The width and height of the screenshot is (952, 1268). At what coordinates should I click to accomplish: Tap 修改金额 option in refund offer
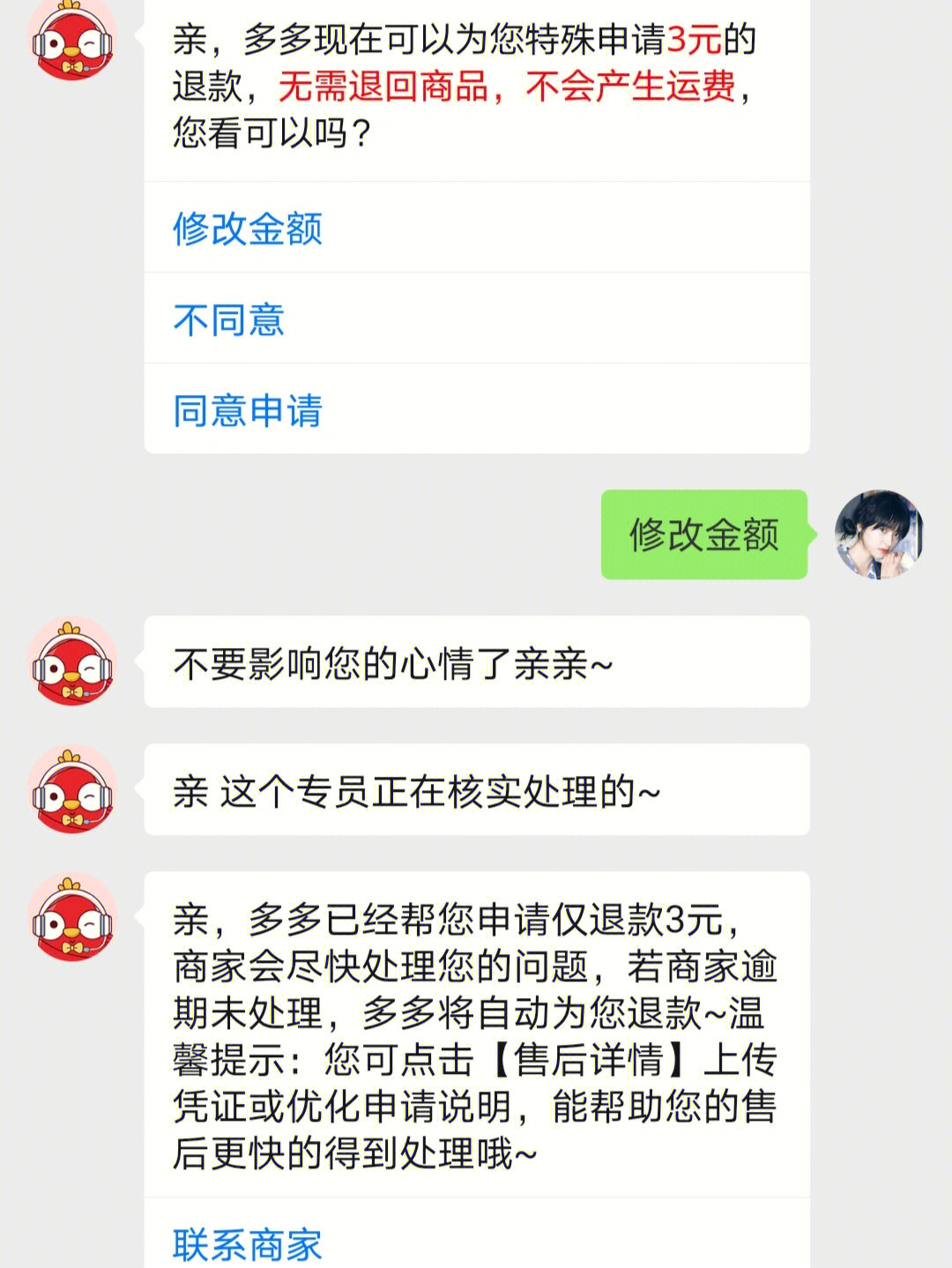point(248,228)
